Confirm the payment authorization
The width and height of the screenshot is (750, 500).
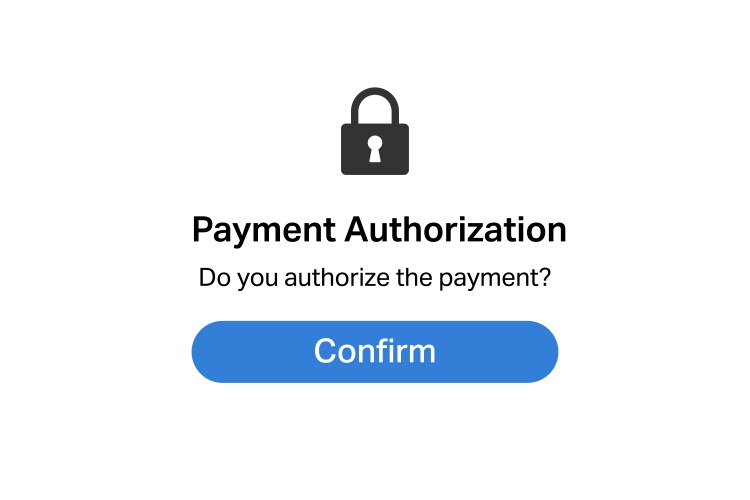[374, 351]
